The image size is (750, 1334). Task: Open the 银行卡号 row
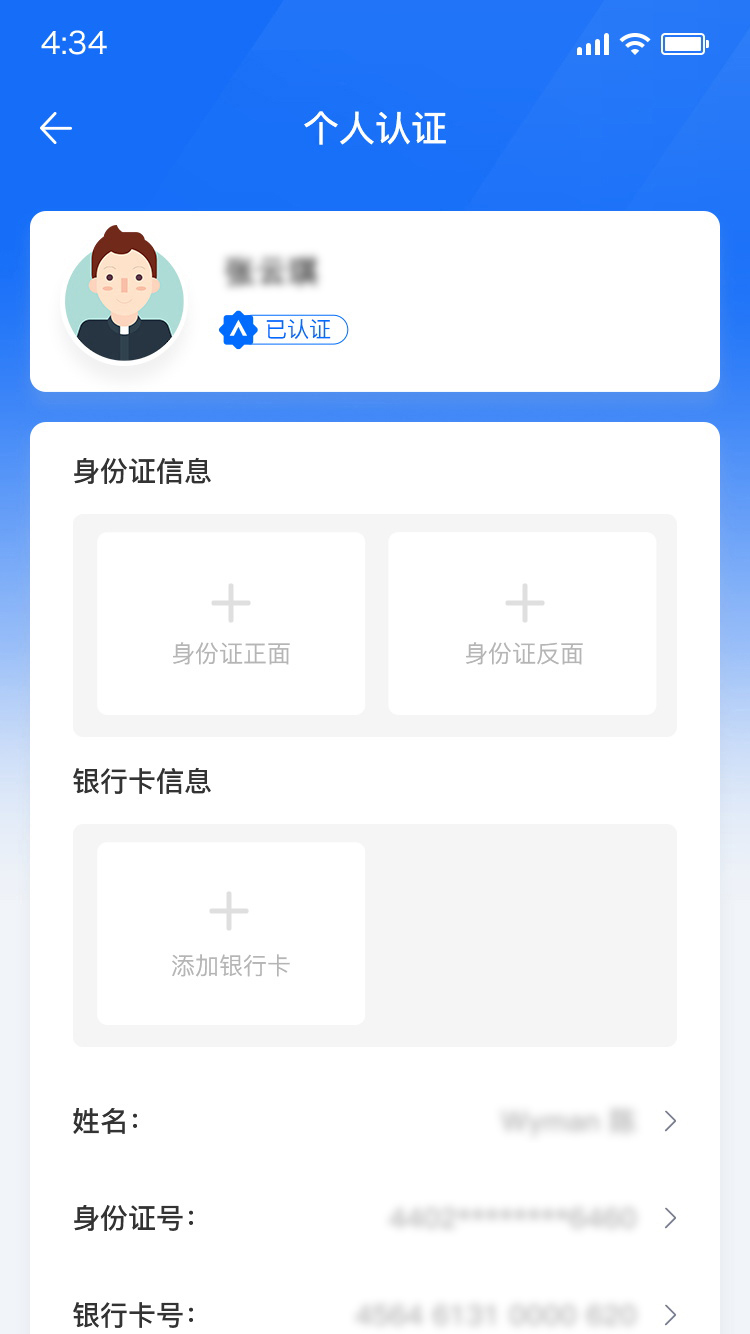(374, 1313)
